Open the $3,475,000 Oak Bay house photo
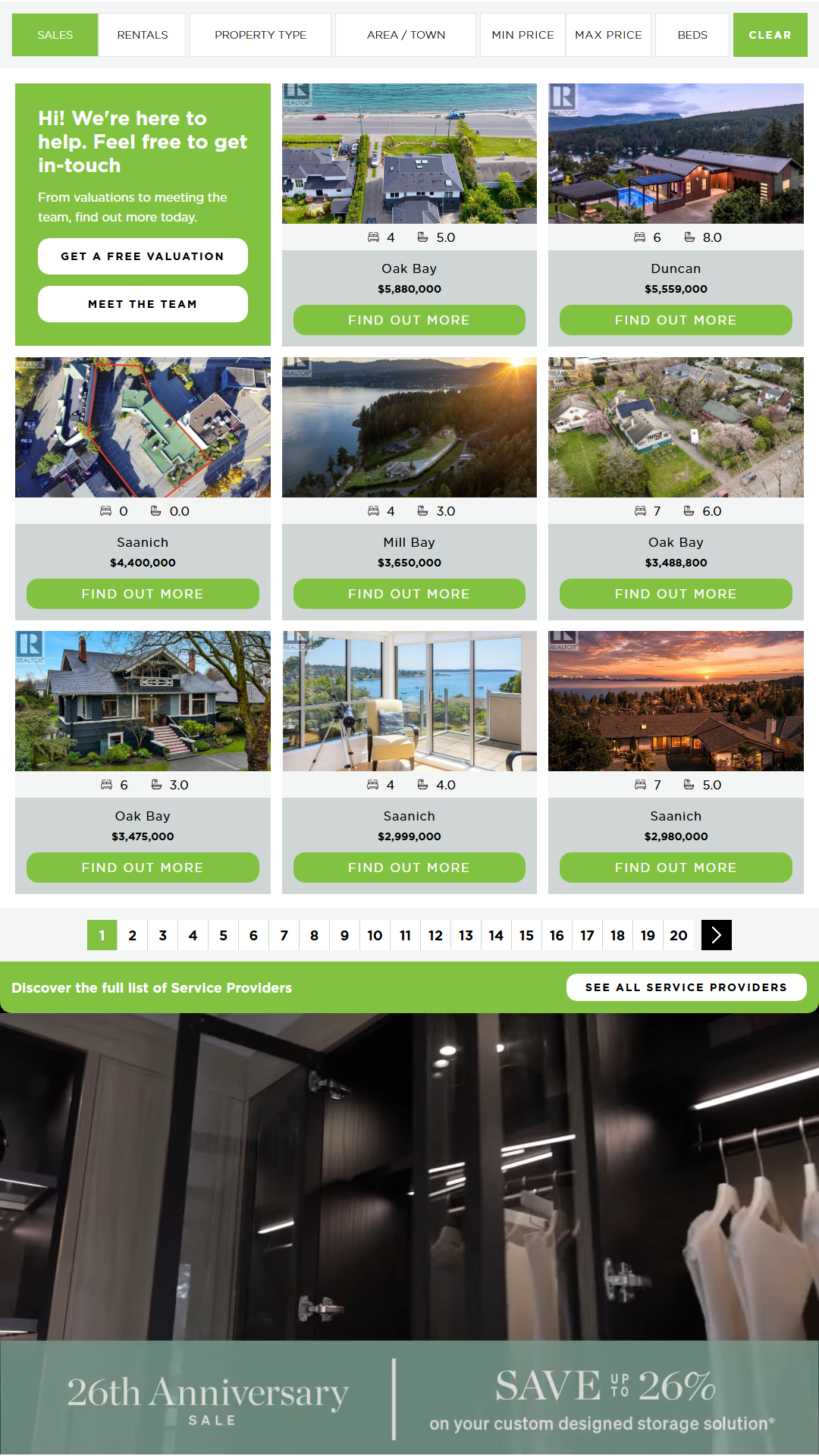This screenshot has height=1456, width=819. pyautogui.click(x=143, y=701)
